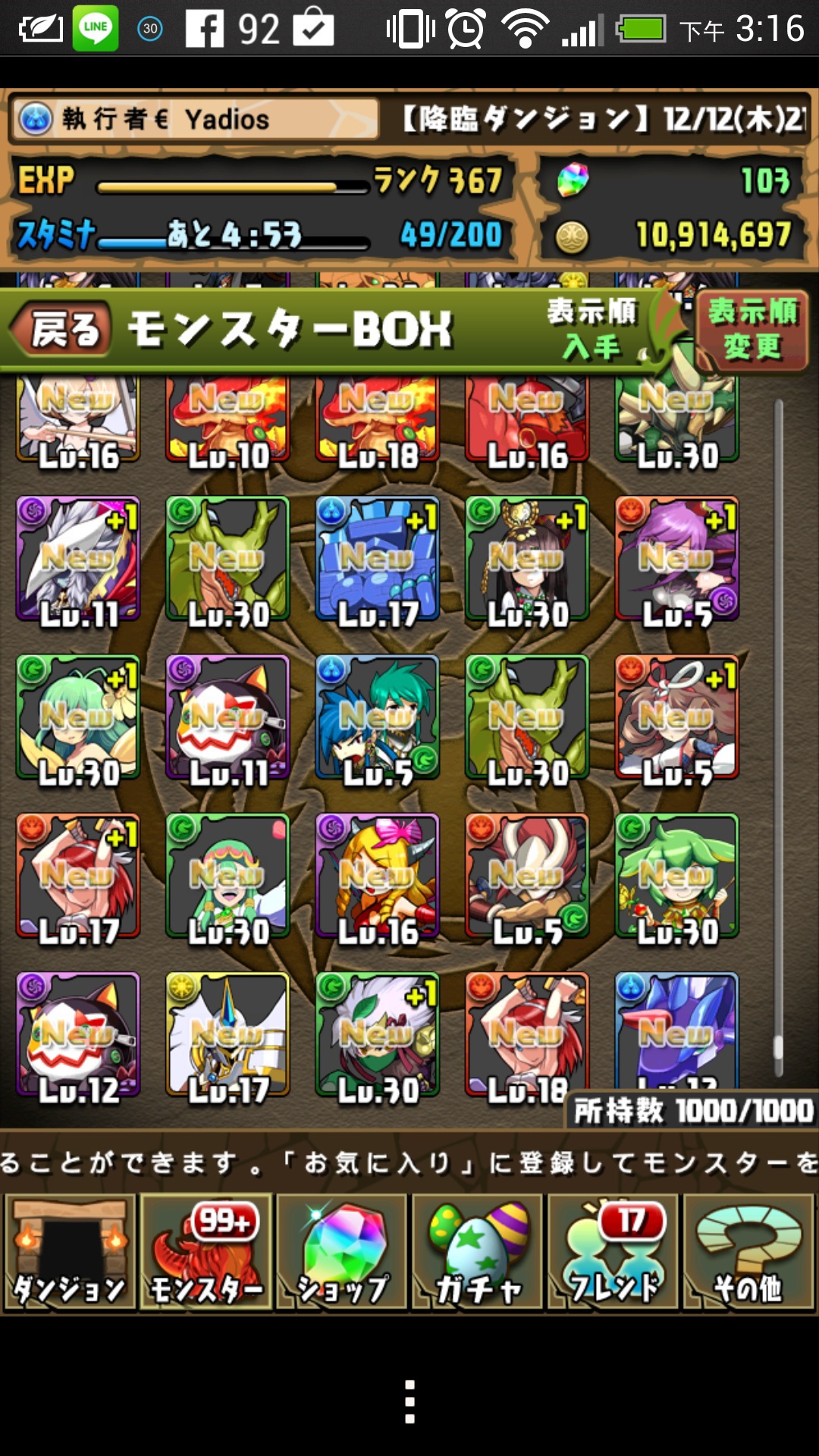
Task: Select the yellow winged knight monster Lv.17
Action: [x=227, y=1035]
